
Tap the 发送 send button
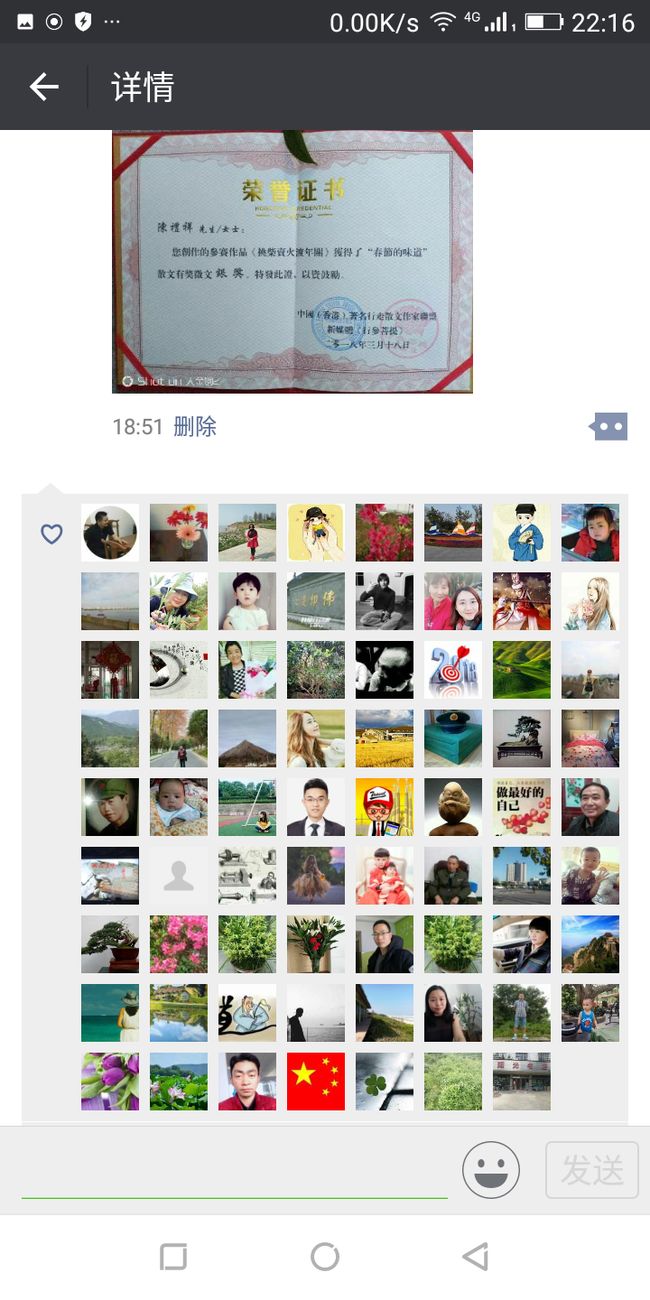(x=592, y=1170)
